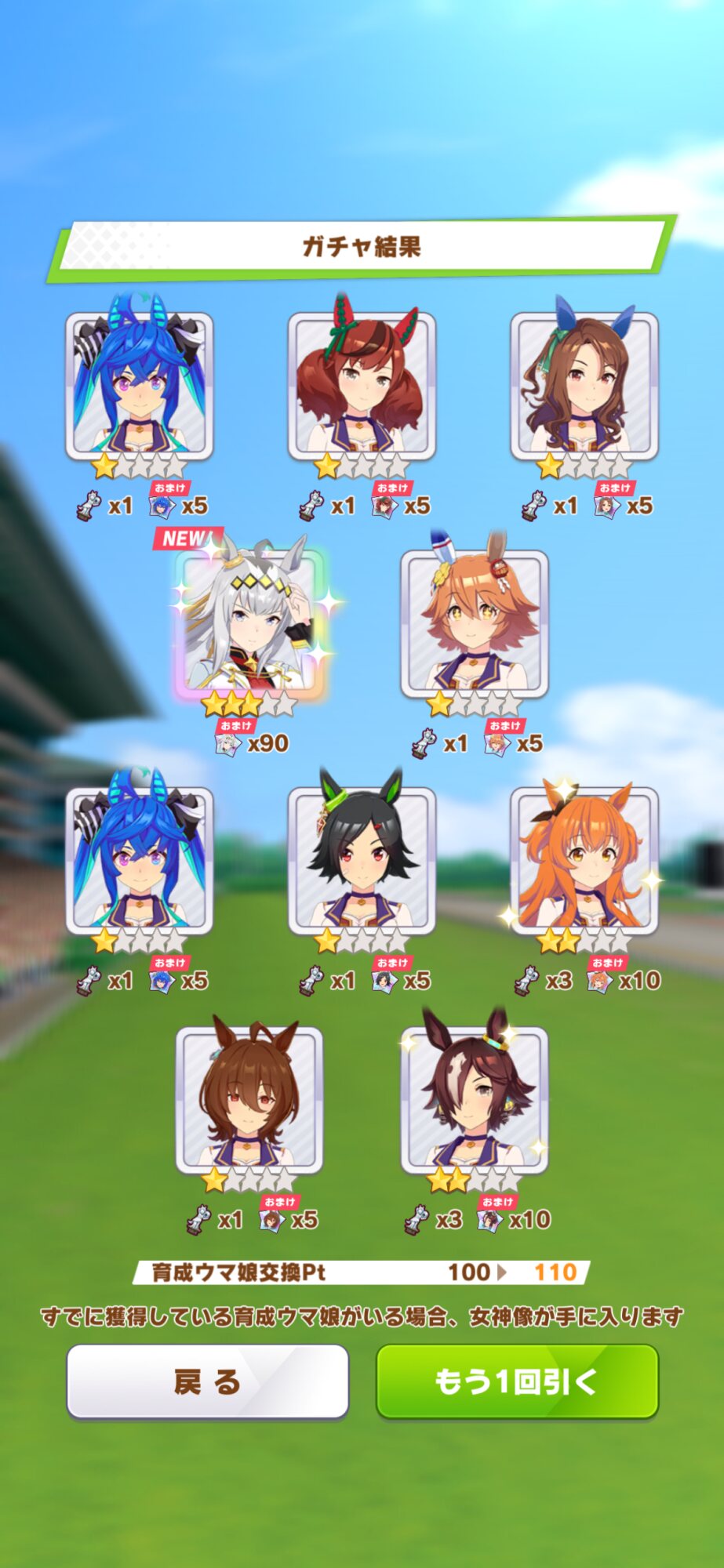Open the two-star dark-haired character card with sparkles

pos(474,1099)
